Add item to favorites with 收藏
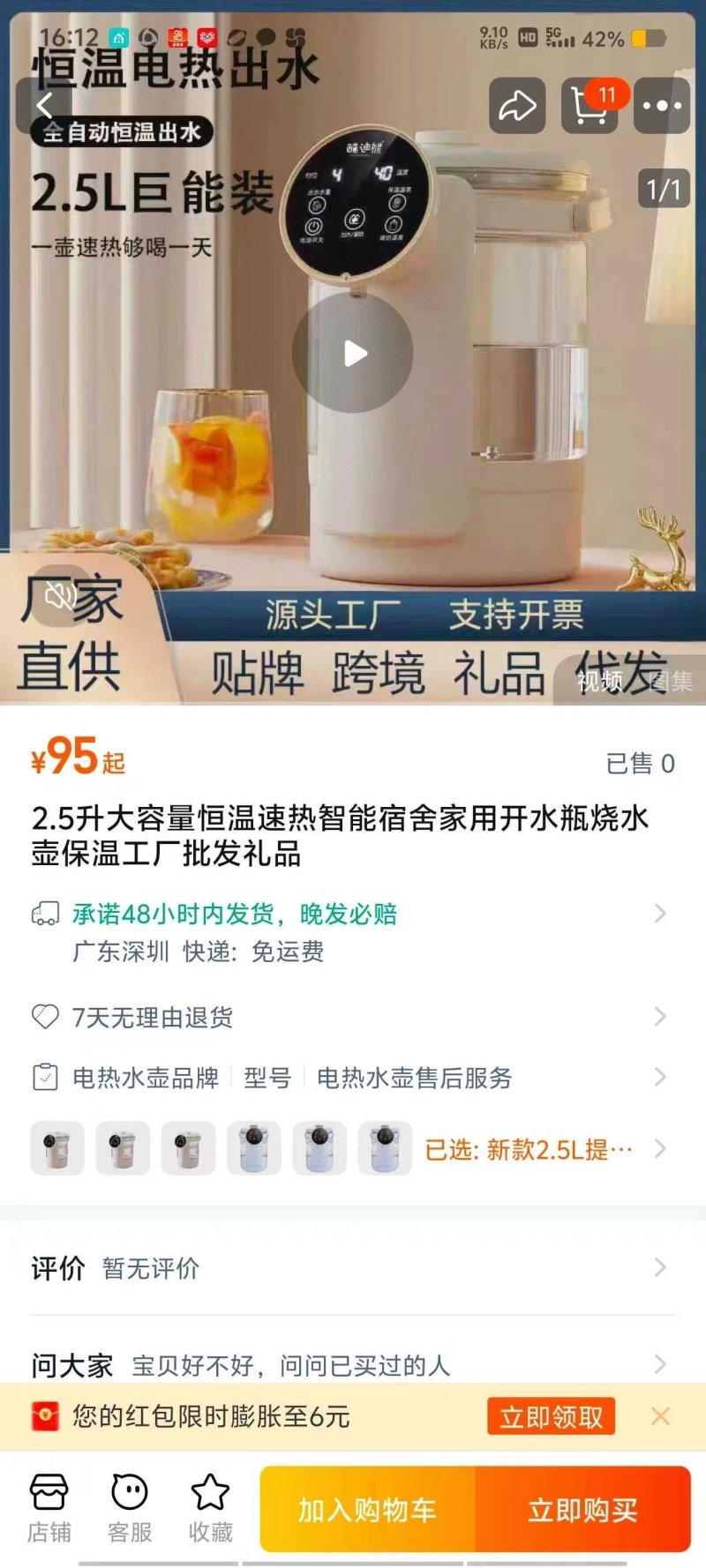 (210, 1509)
